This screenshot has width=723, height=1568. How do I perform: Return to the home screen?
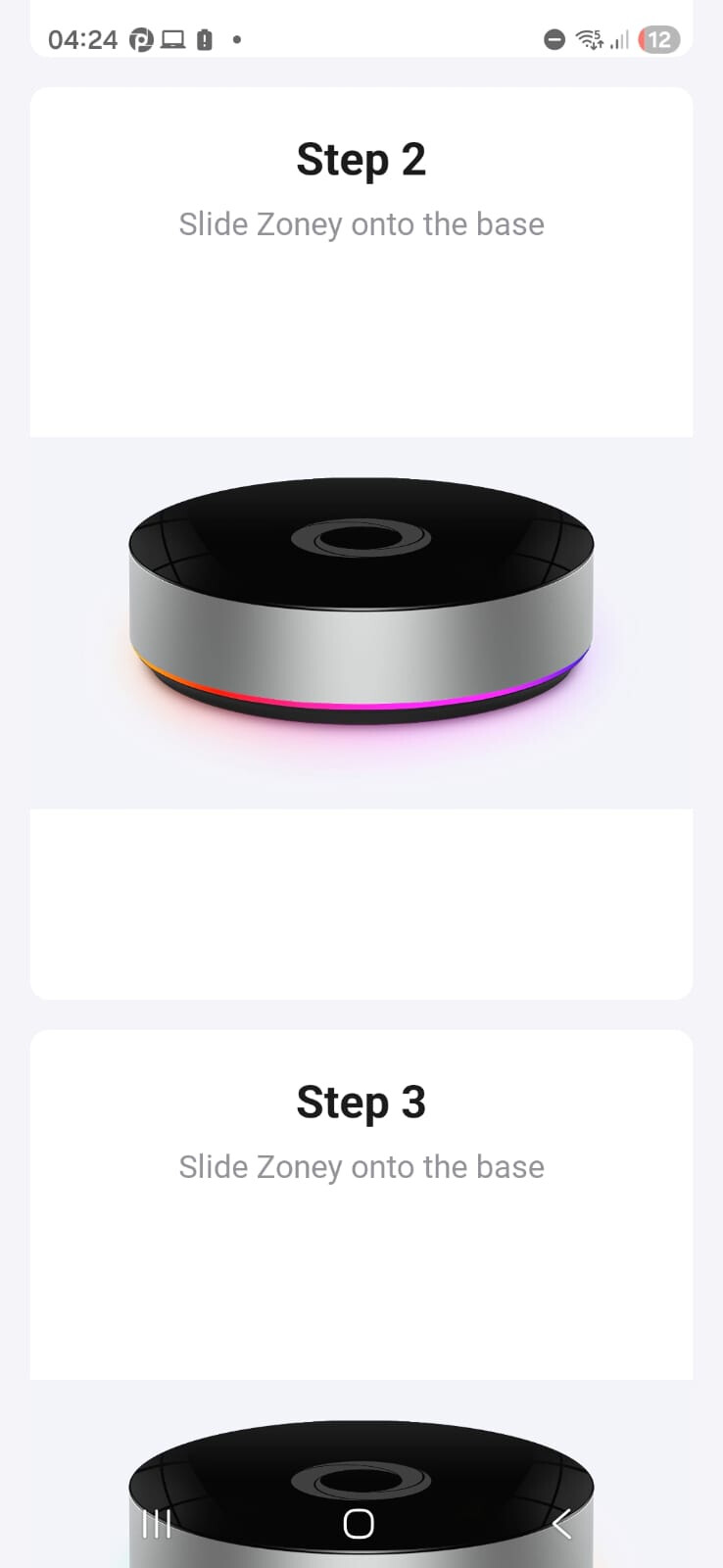coord(359,1523)
